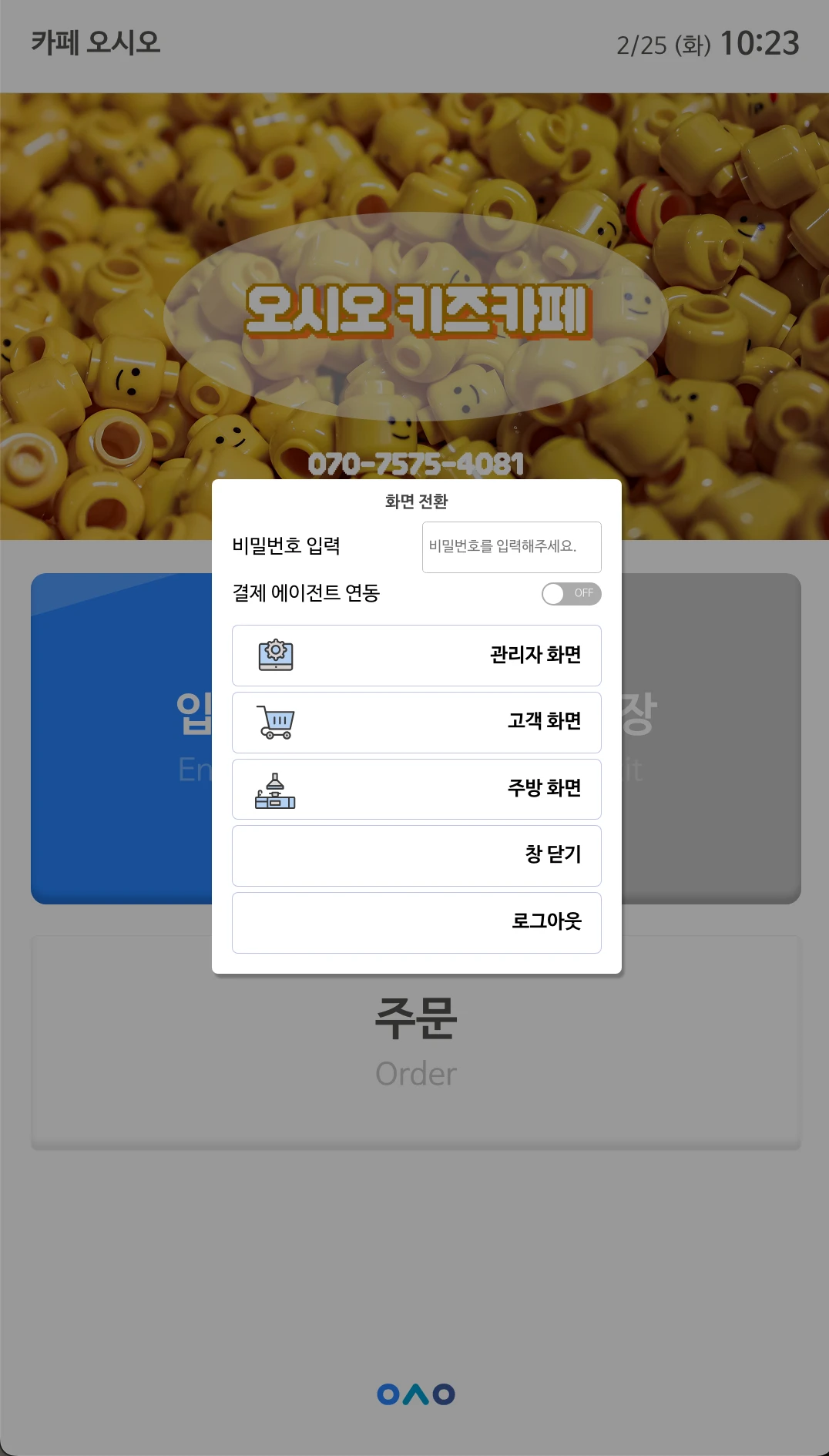Switch to 고객 화면
The width and height of the screenshot is (829, 1456).
pos(416,723)
